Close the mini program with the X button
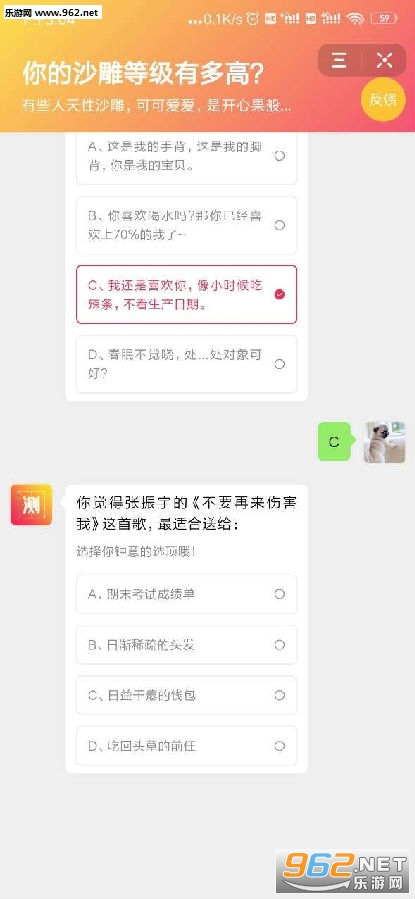 pos(384,60)
